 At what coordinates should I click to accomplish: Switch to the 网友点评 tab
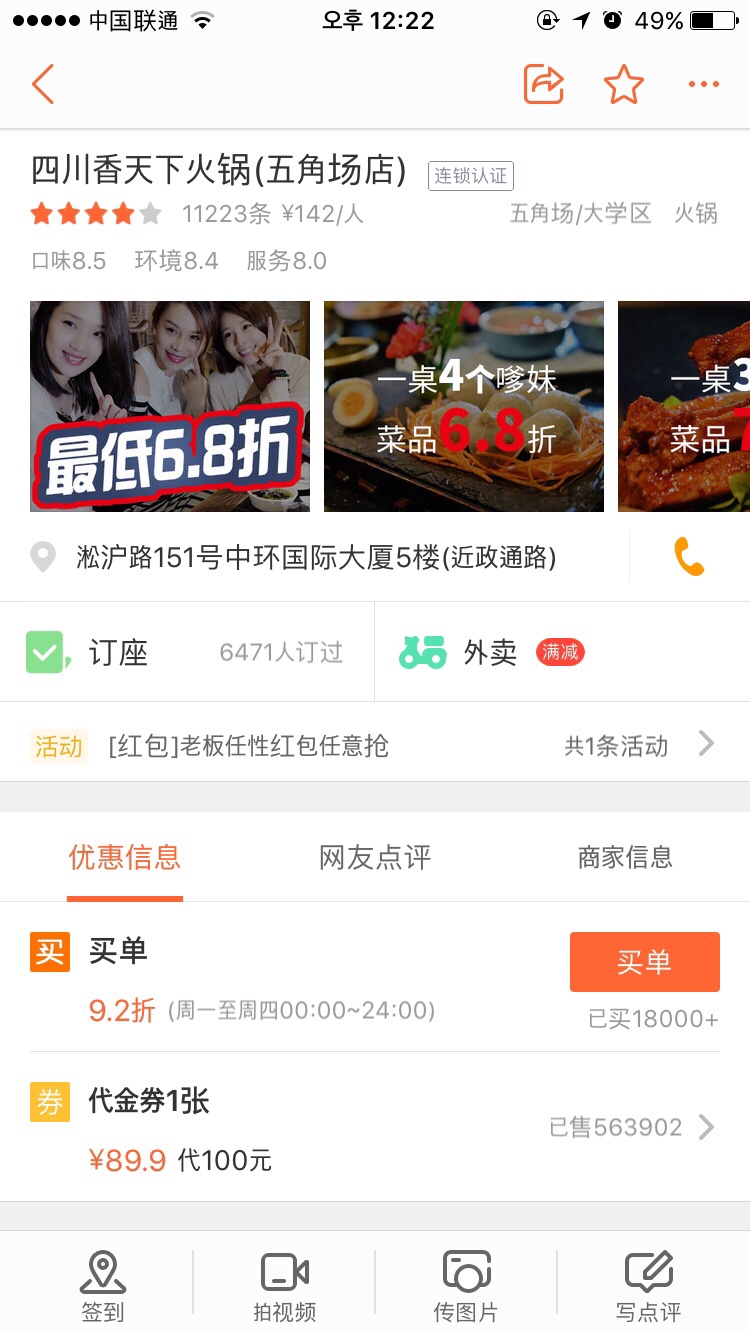375,857
